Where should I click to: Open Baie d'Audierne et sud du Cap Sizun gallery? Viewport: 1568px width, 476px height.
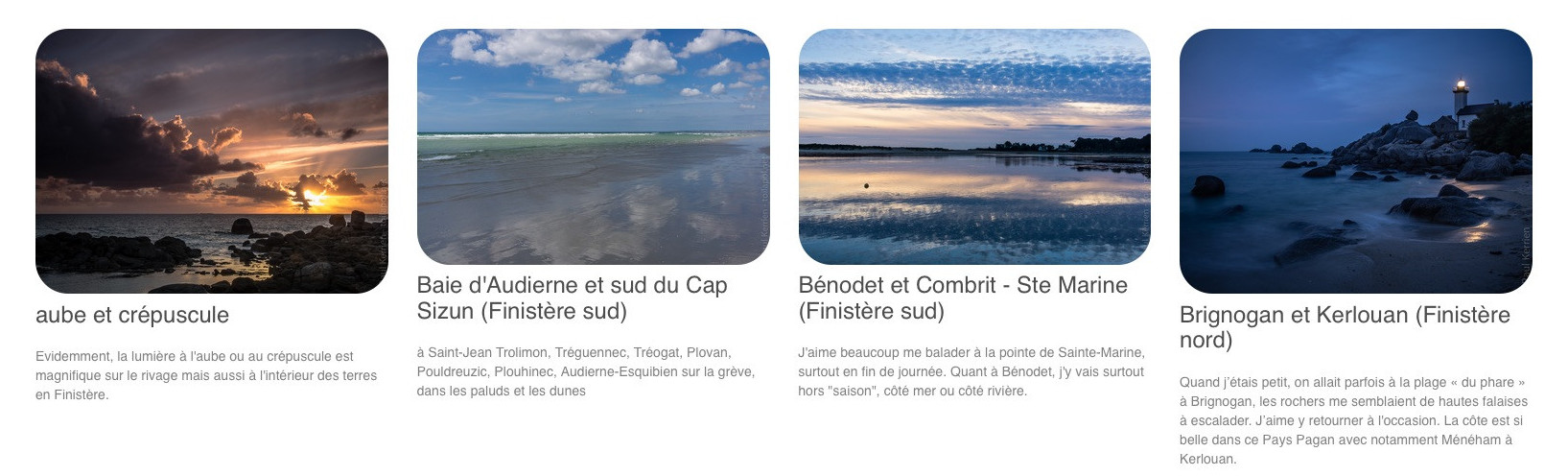[x=593, y=147]
